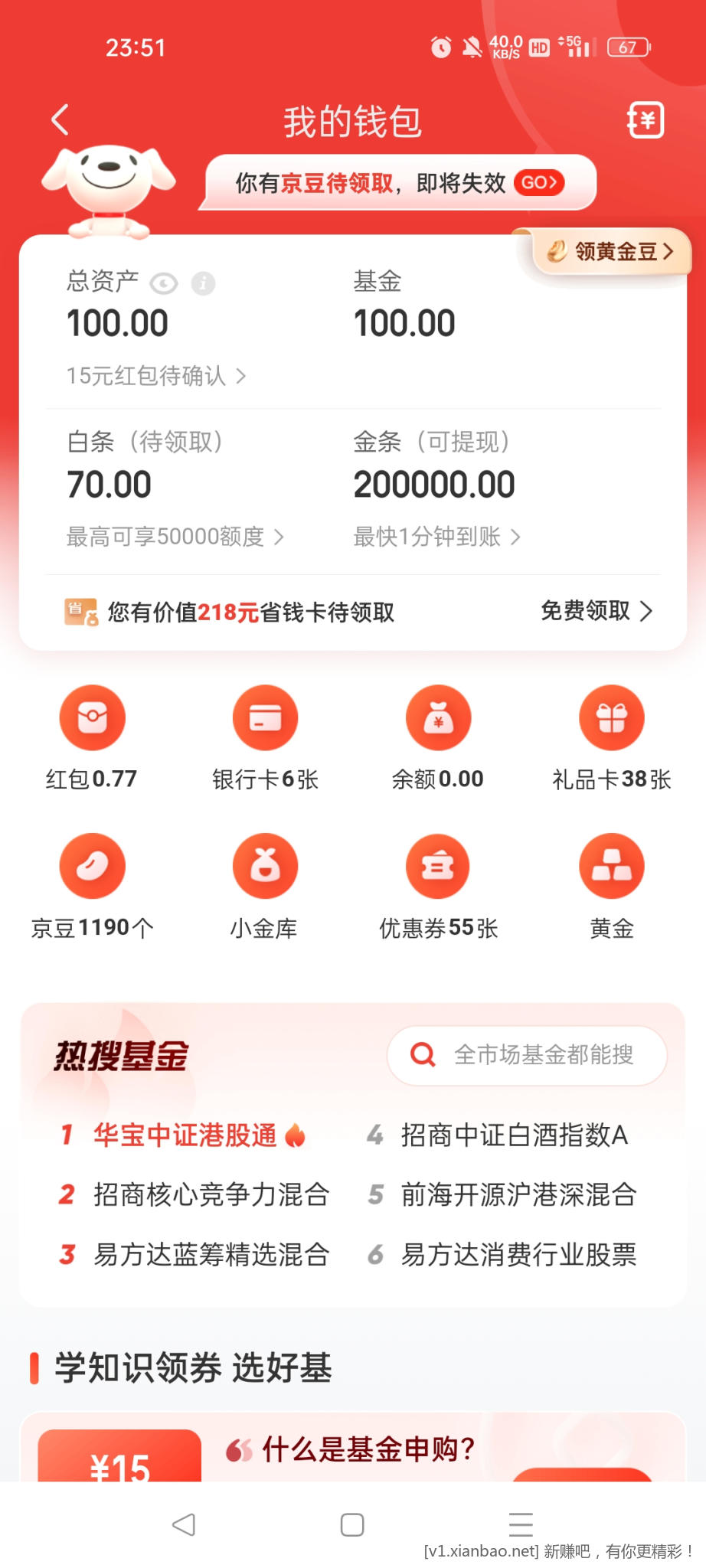View 白条 最高可享50000额度 details
Screen dimensions: 706x1568
(175, 537)
